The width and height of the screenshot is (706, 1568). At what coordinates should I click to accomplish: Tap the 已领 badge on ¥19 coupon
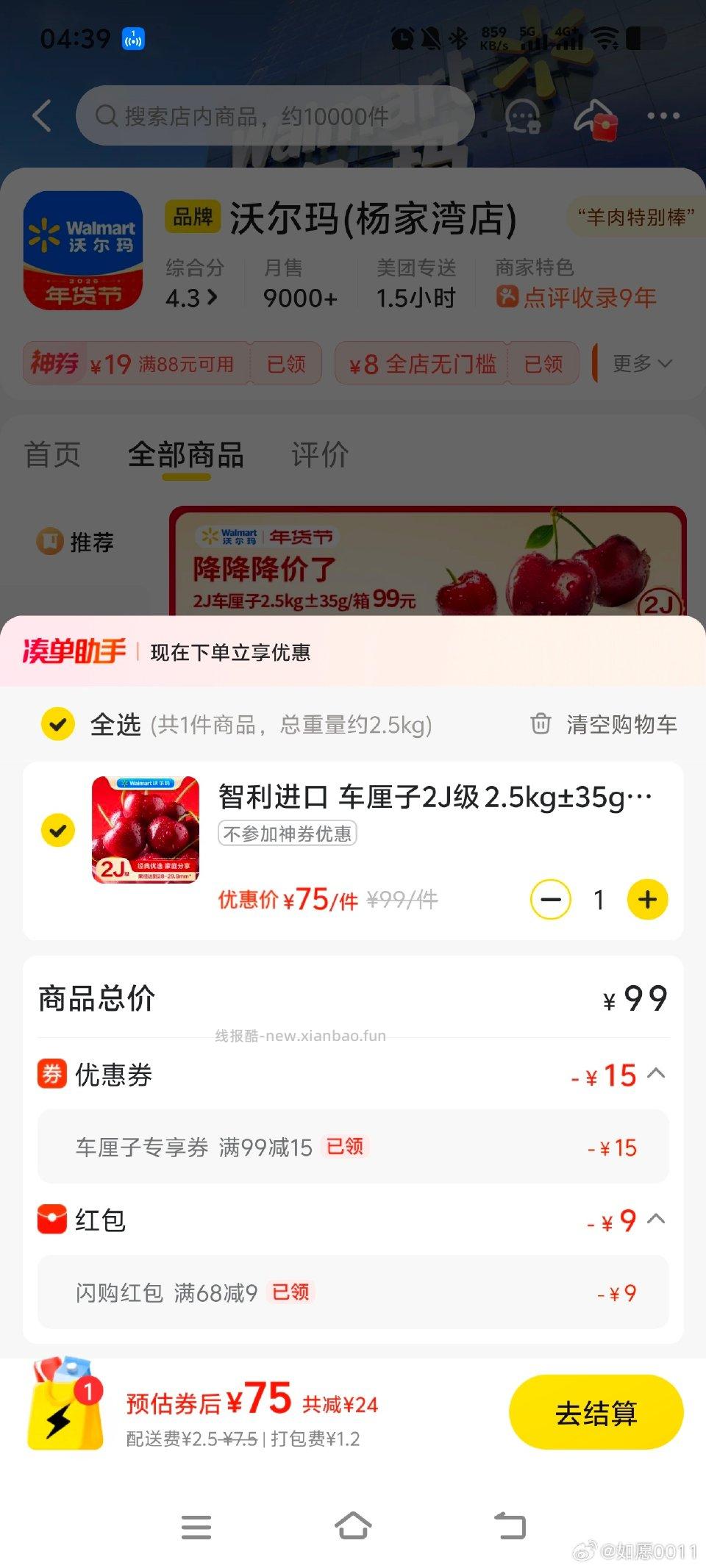(x=287, y=363)
